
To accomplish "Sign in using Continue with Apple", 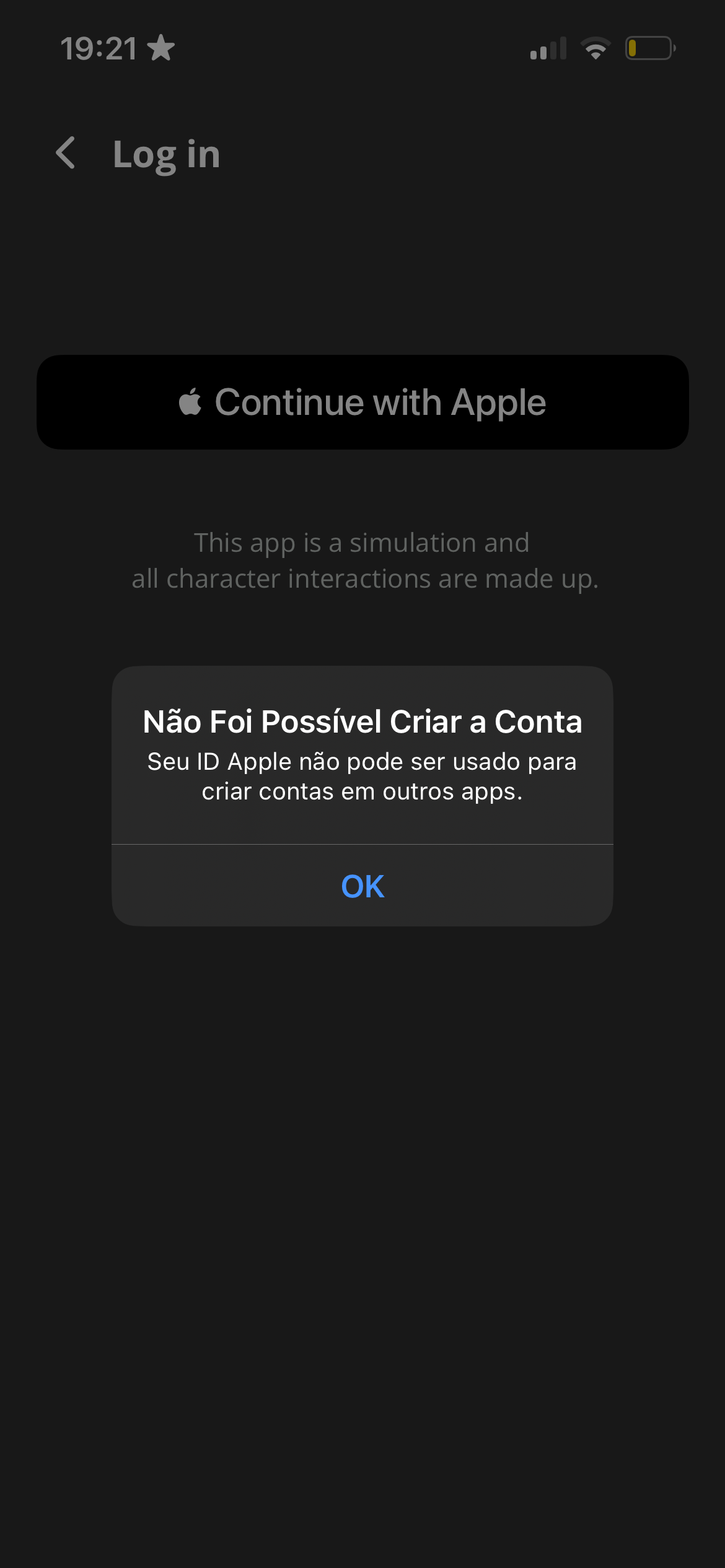I will tap(362, 402).
